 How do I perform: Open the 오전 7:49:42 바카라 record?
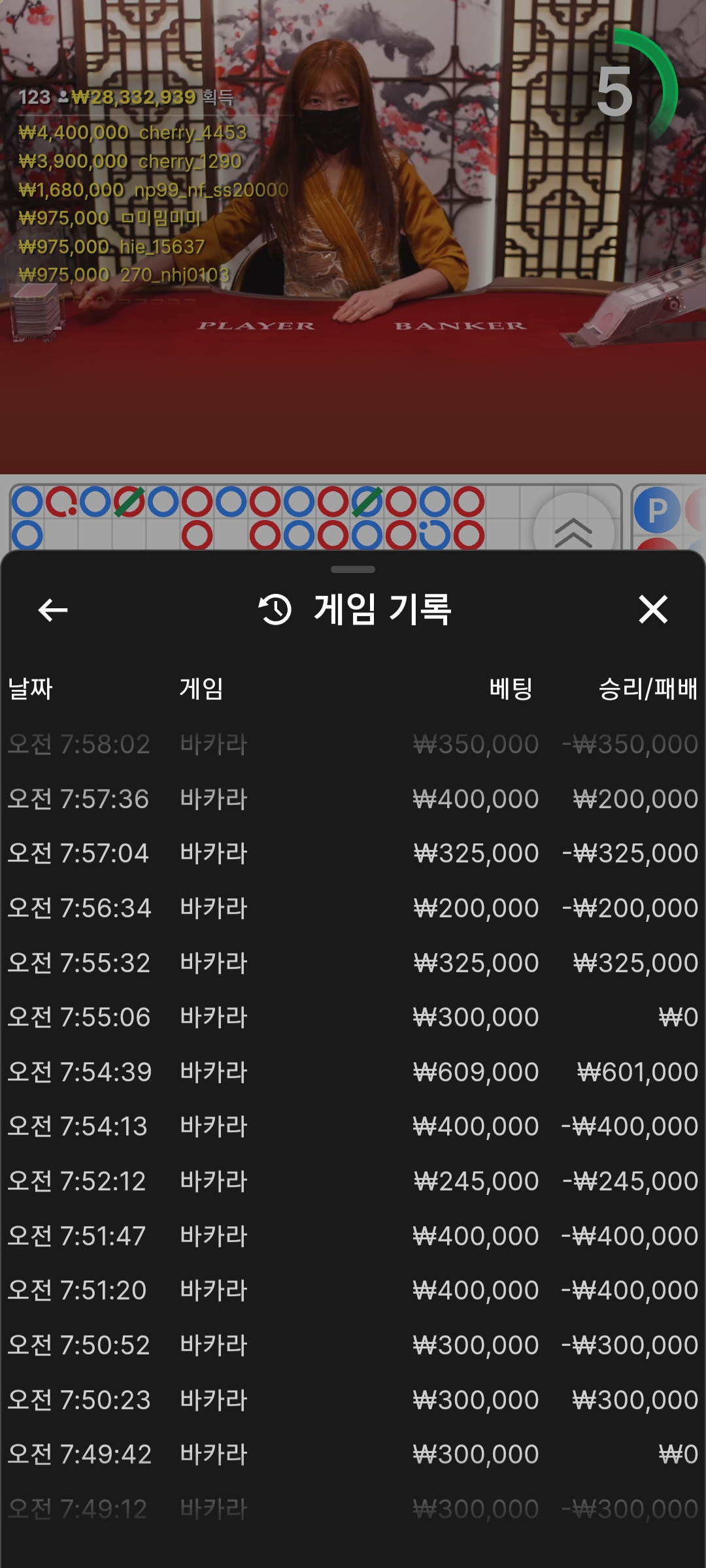click(x=353, y=1454)
